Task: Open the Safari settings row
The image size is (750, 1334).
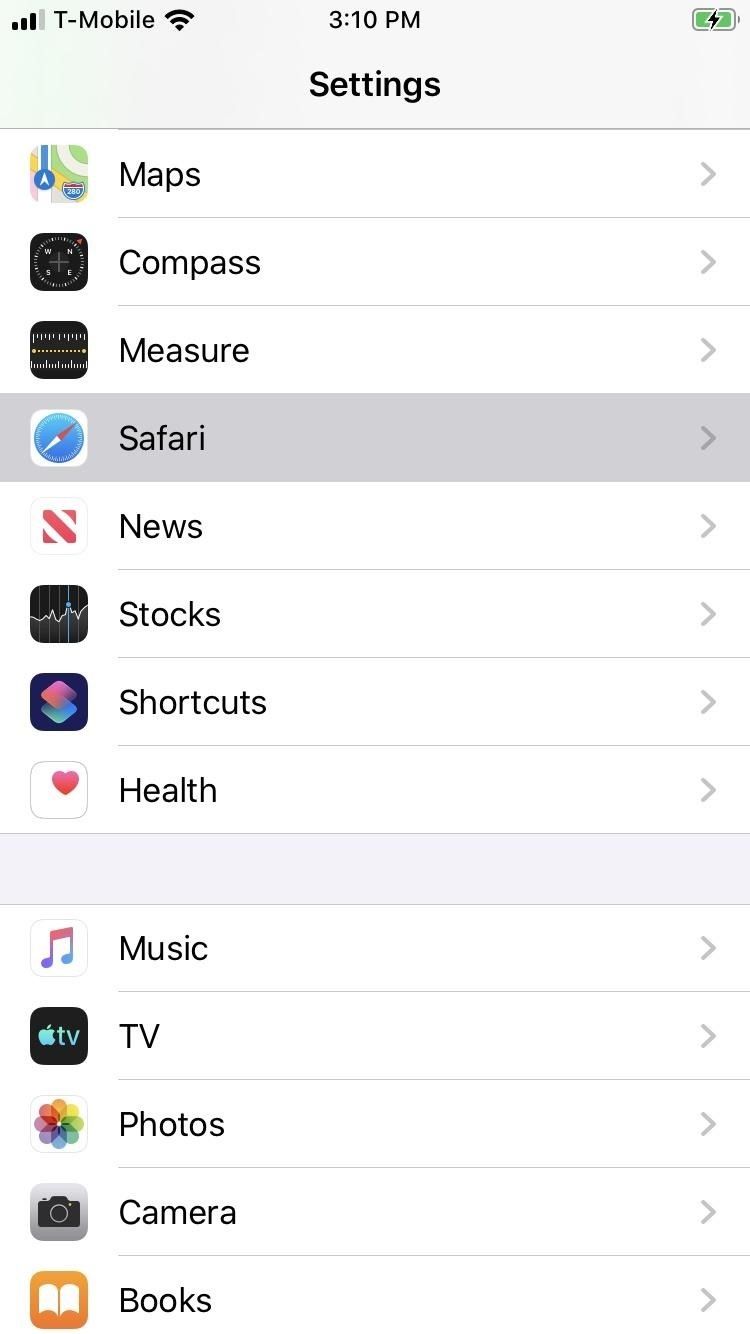Action: (375, 438)
